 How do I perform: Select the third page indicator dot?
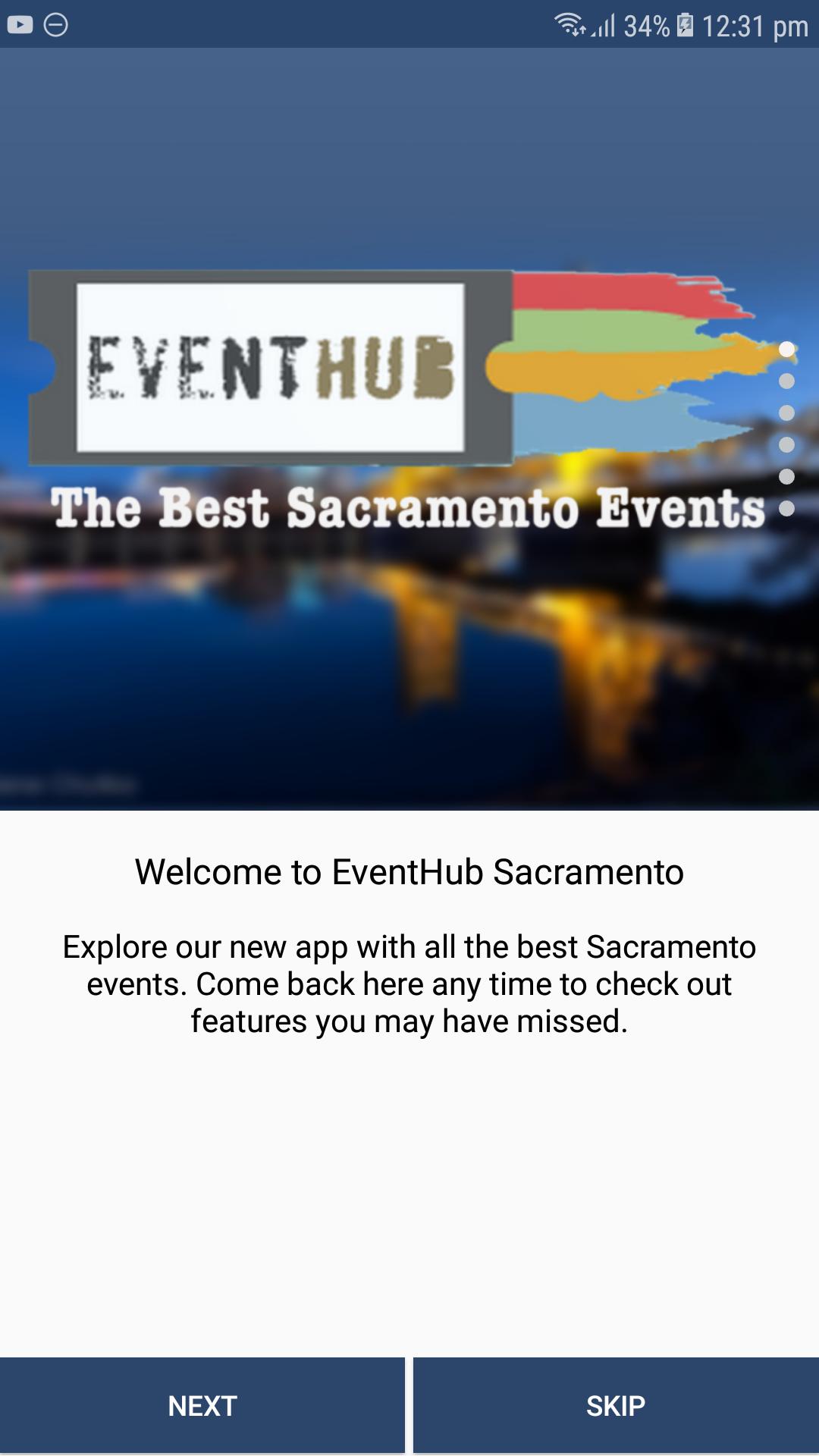coord(786,413)
